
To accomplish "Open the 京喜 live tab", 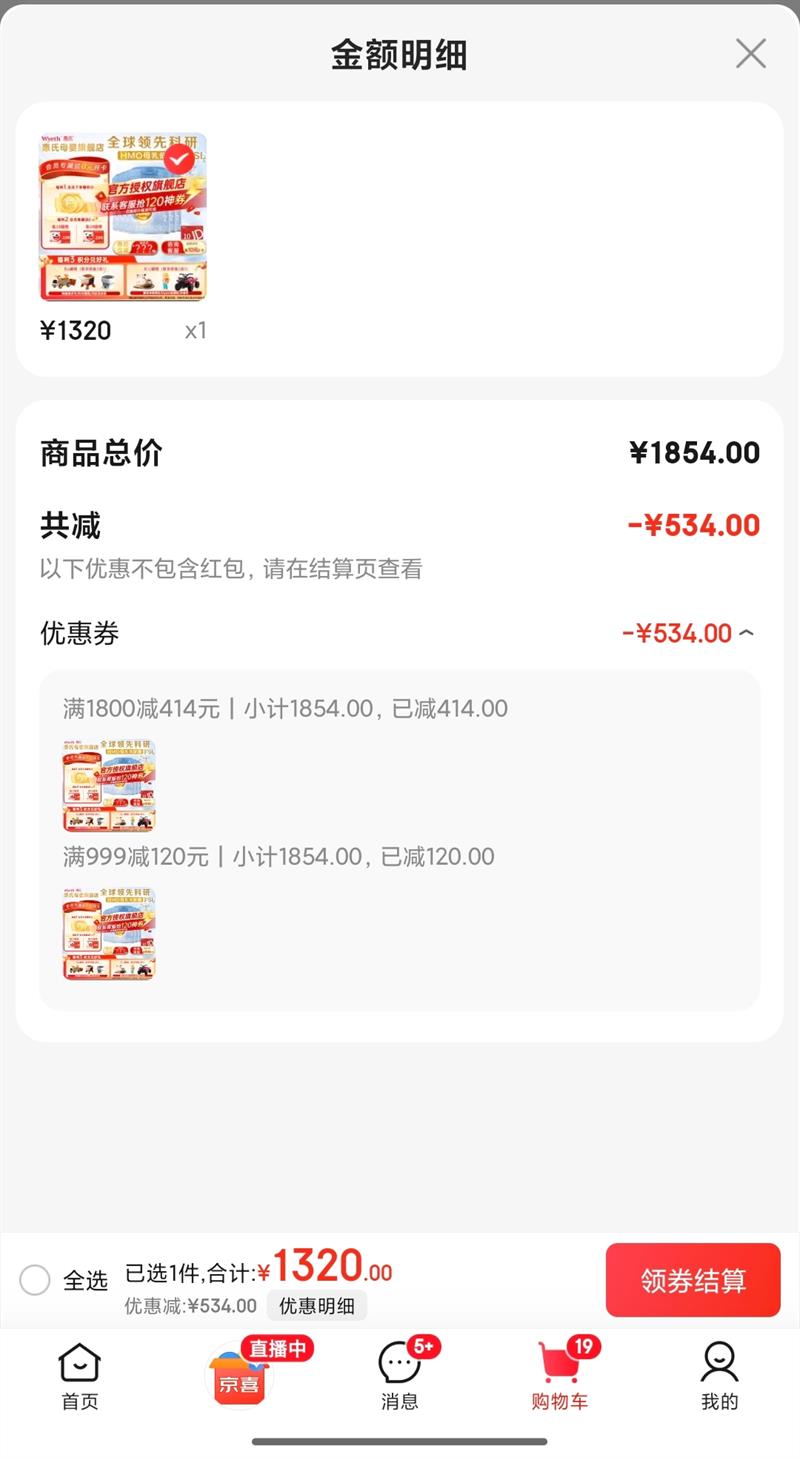I will click(240, 1376).
